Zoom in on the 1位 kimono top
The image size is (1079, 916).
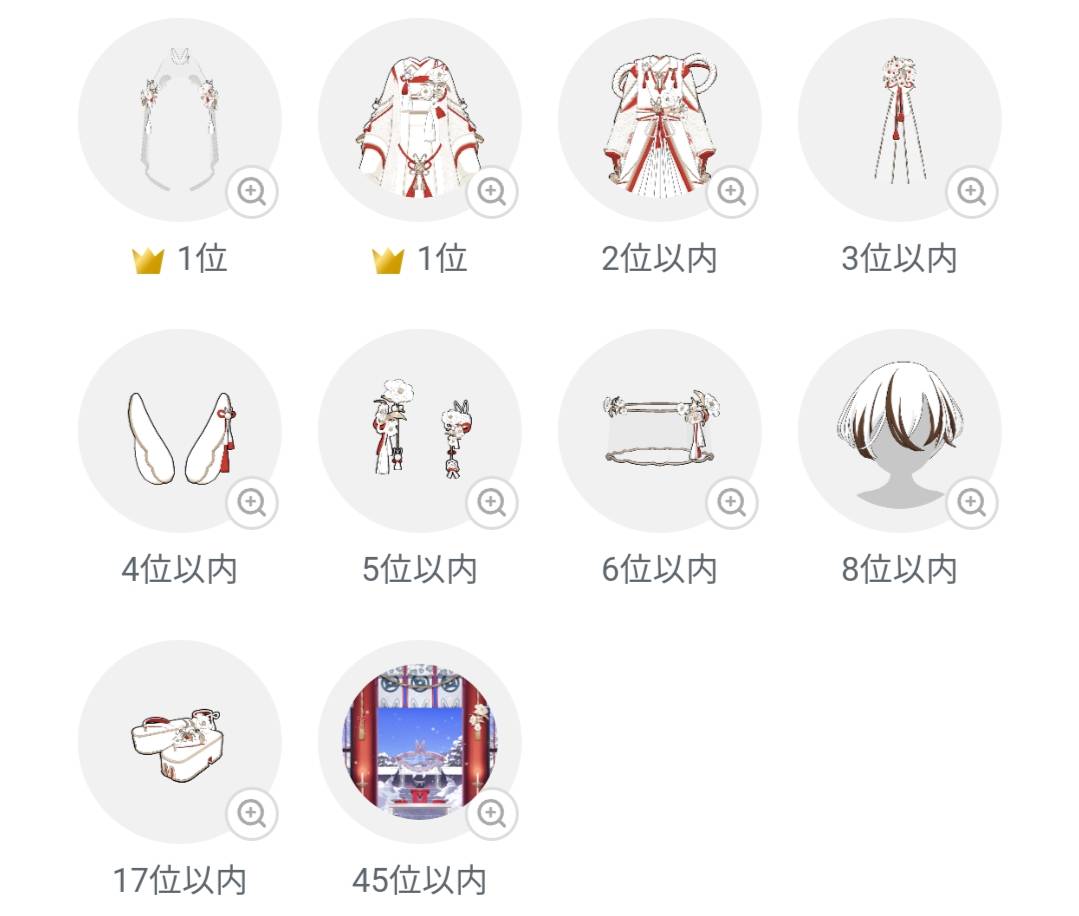pyautogui.click(x=492, y=191)
